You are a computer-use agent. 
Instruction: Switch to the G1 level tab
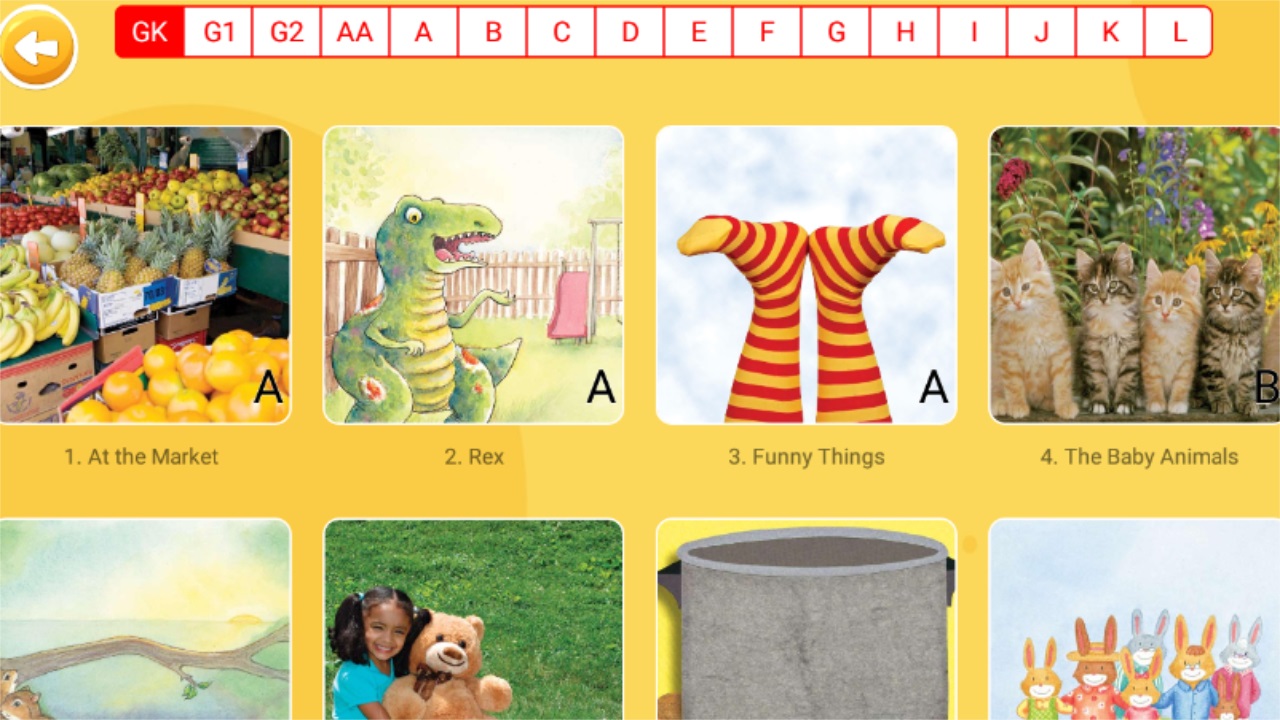[219, 32]
